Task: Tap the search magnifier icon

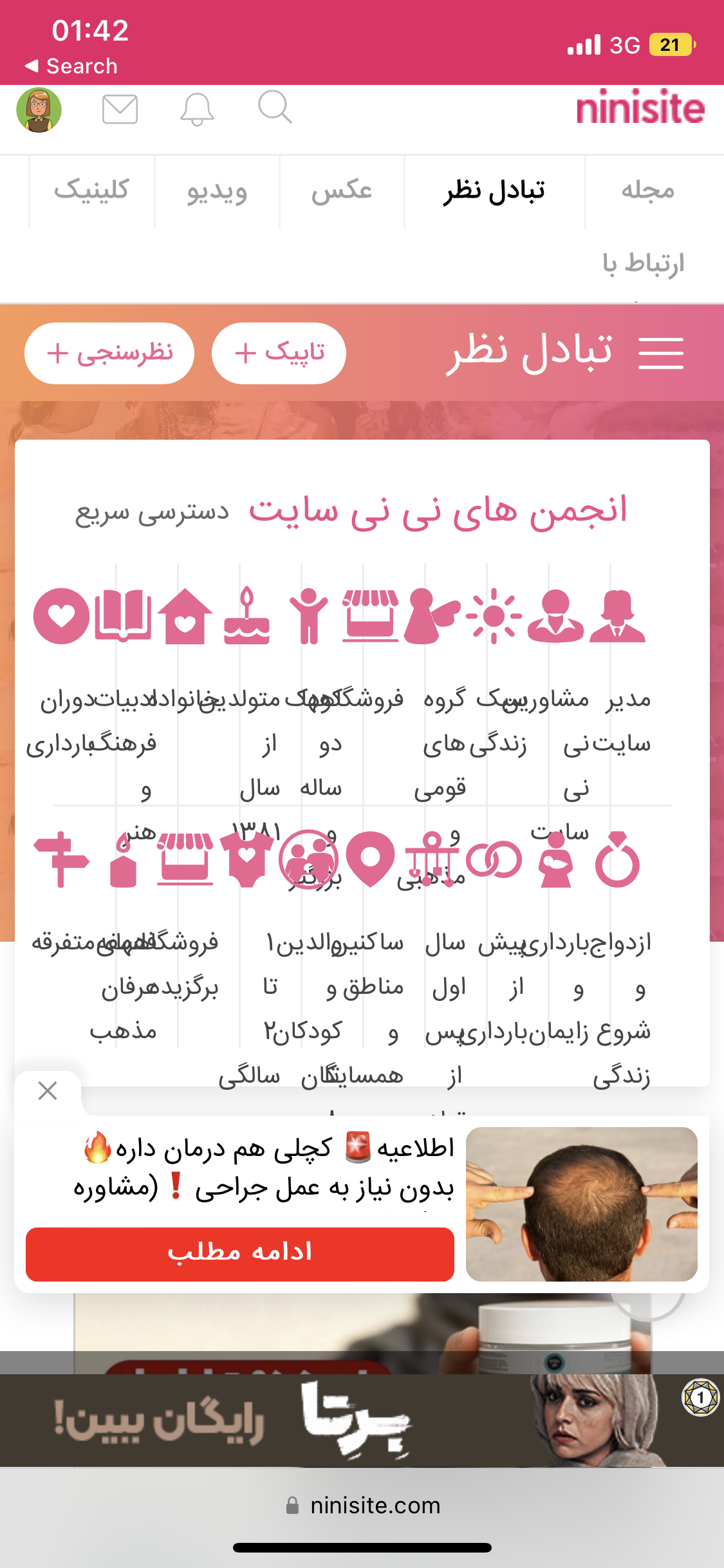Action: (275, 107)
